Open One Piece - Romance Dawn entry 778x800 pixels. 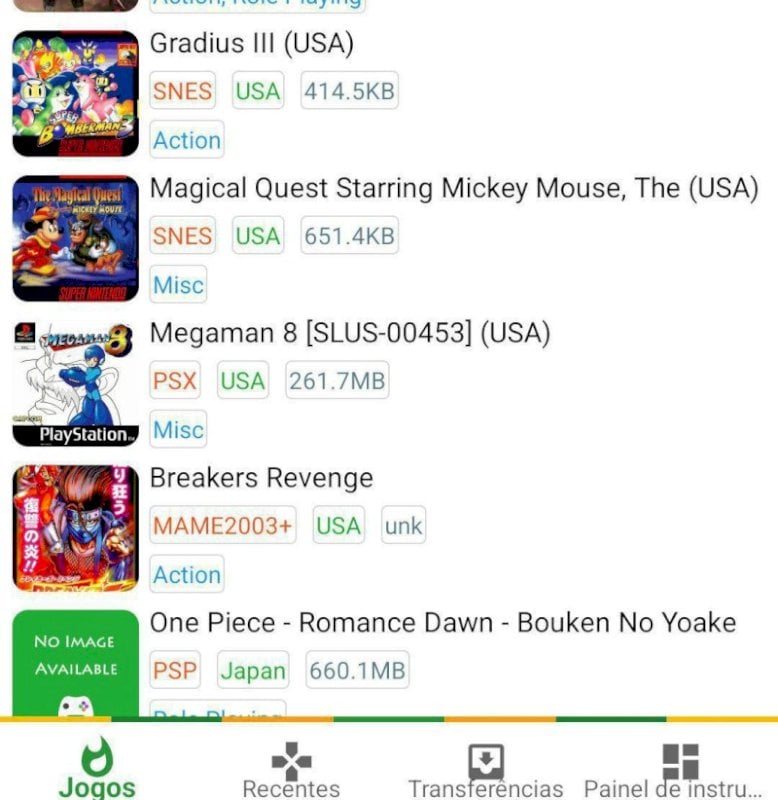click(443, 624)
